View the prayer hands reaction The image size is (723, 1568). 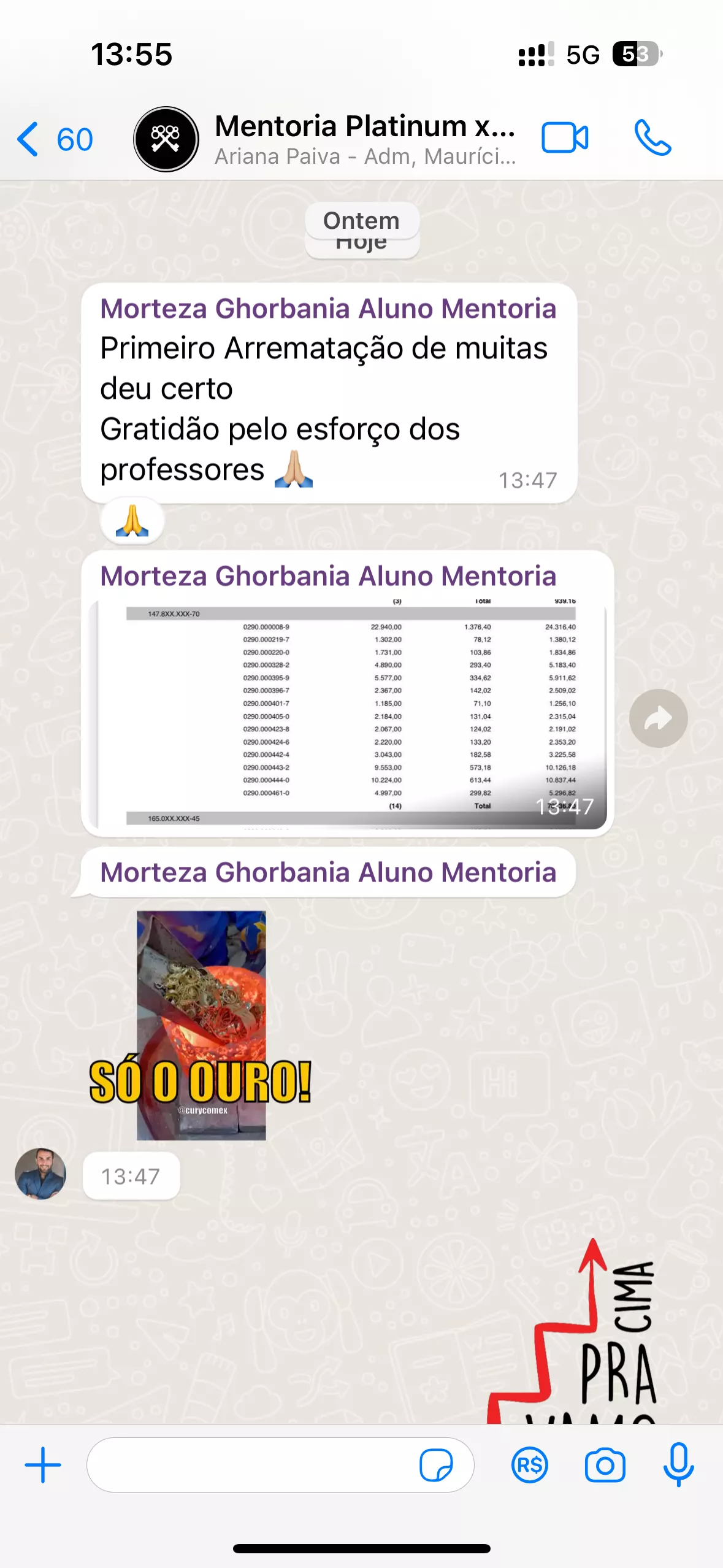tap(132, 521)
